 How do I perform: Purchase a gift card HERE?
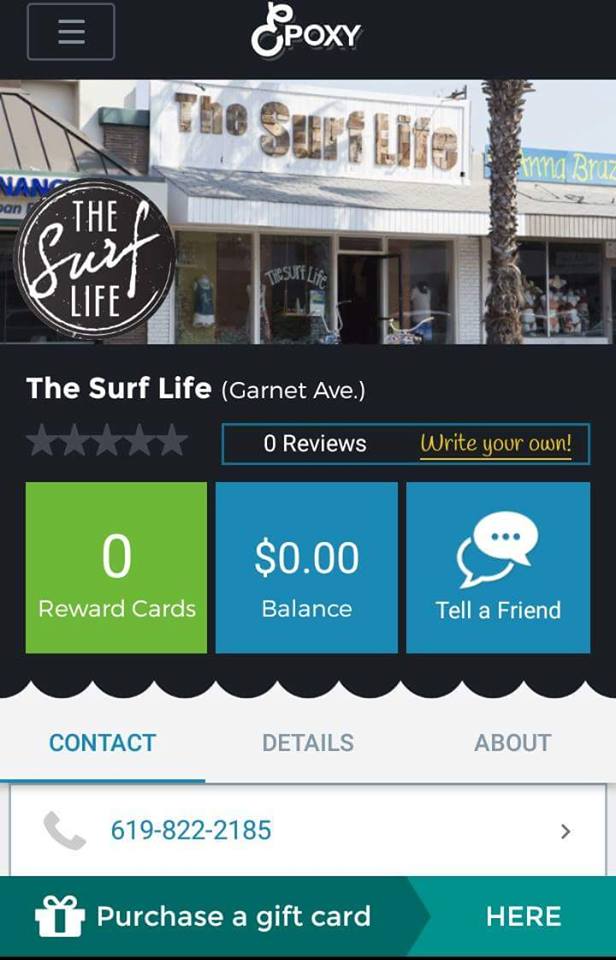523,916
